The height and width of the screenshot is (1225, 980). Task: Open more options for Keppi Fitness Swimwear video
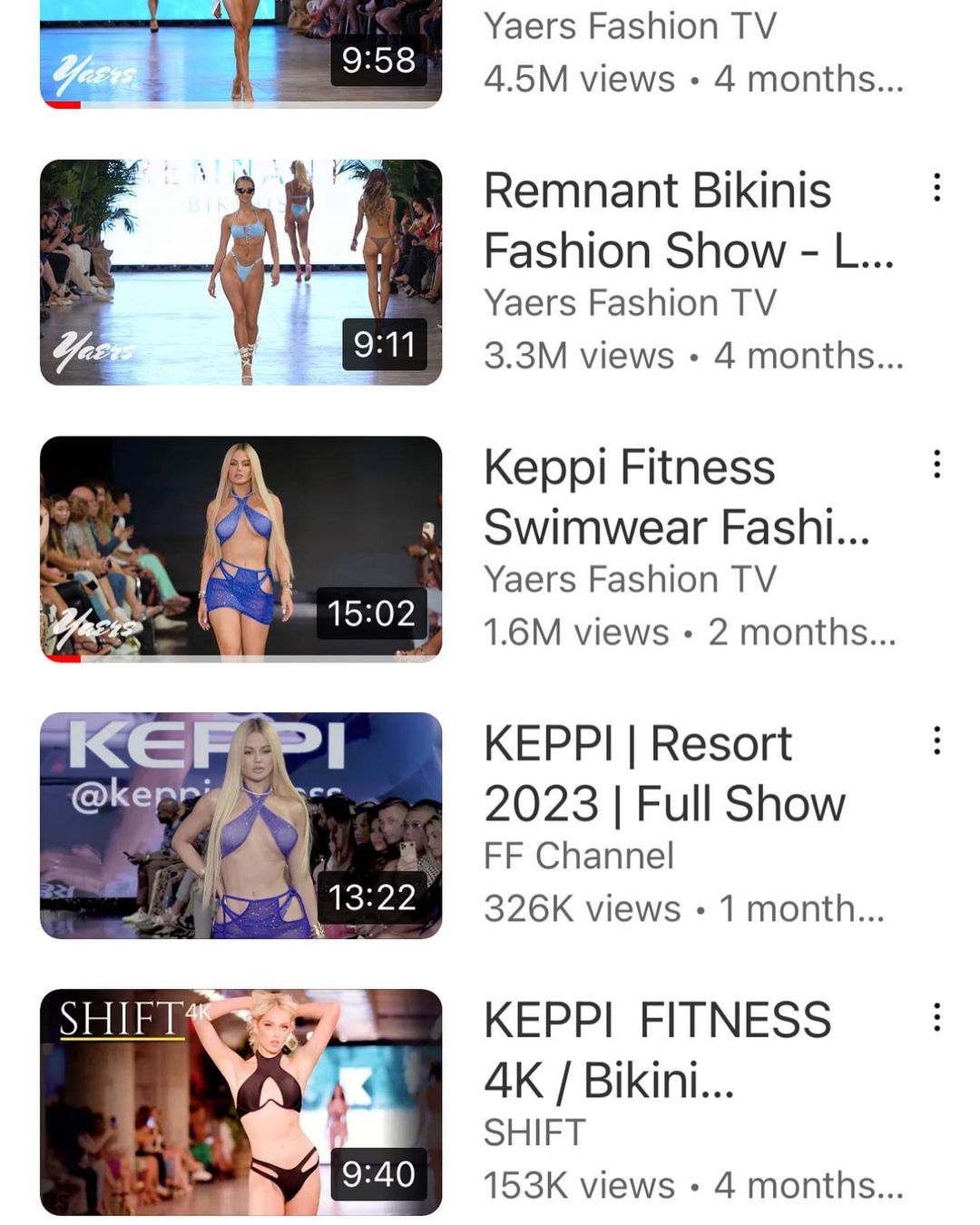(936, 465)
